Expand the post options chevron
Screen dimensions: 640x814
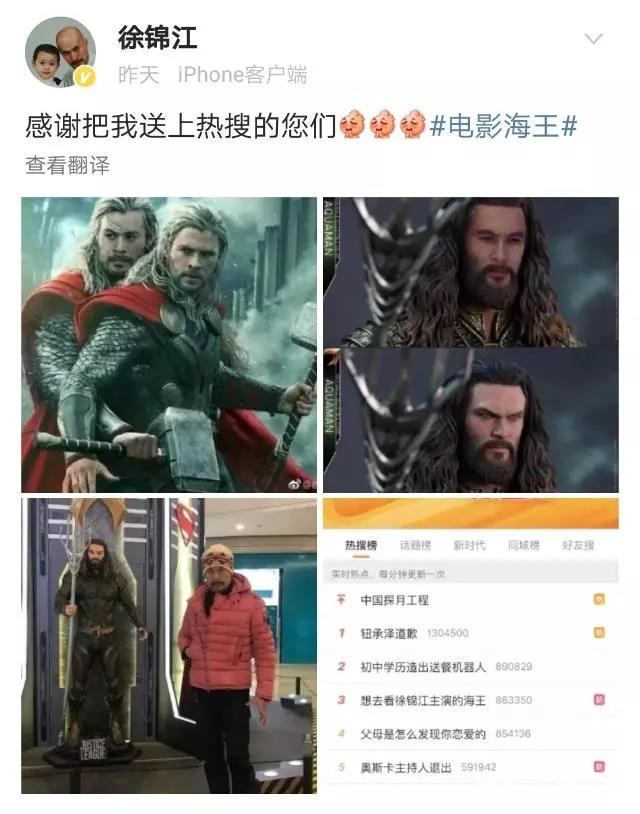point(593,40)
